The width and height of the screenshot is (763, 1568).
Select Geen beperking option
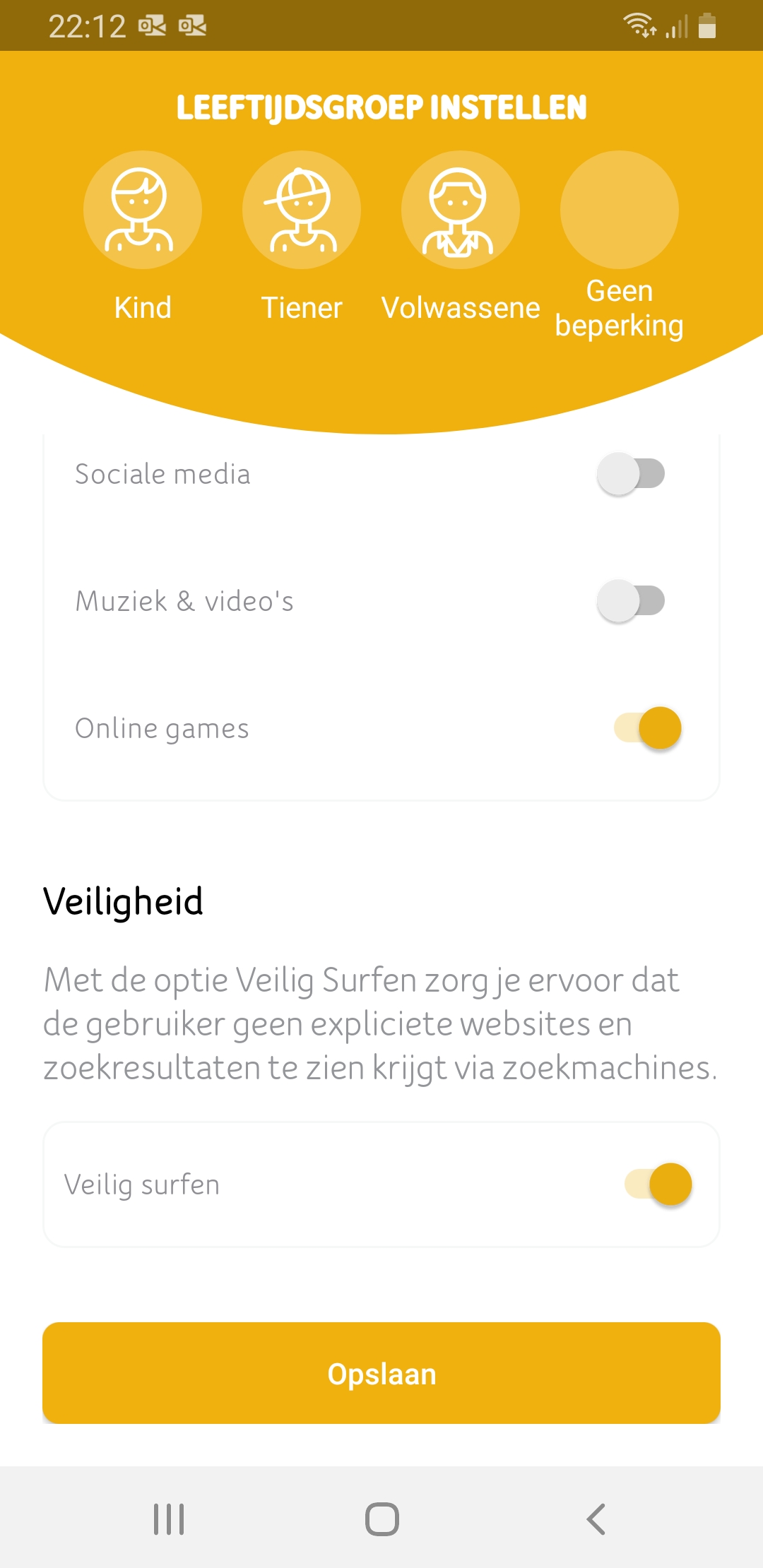[620, 210]
